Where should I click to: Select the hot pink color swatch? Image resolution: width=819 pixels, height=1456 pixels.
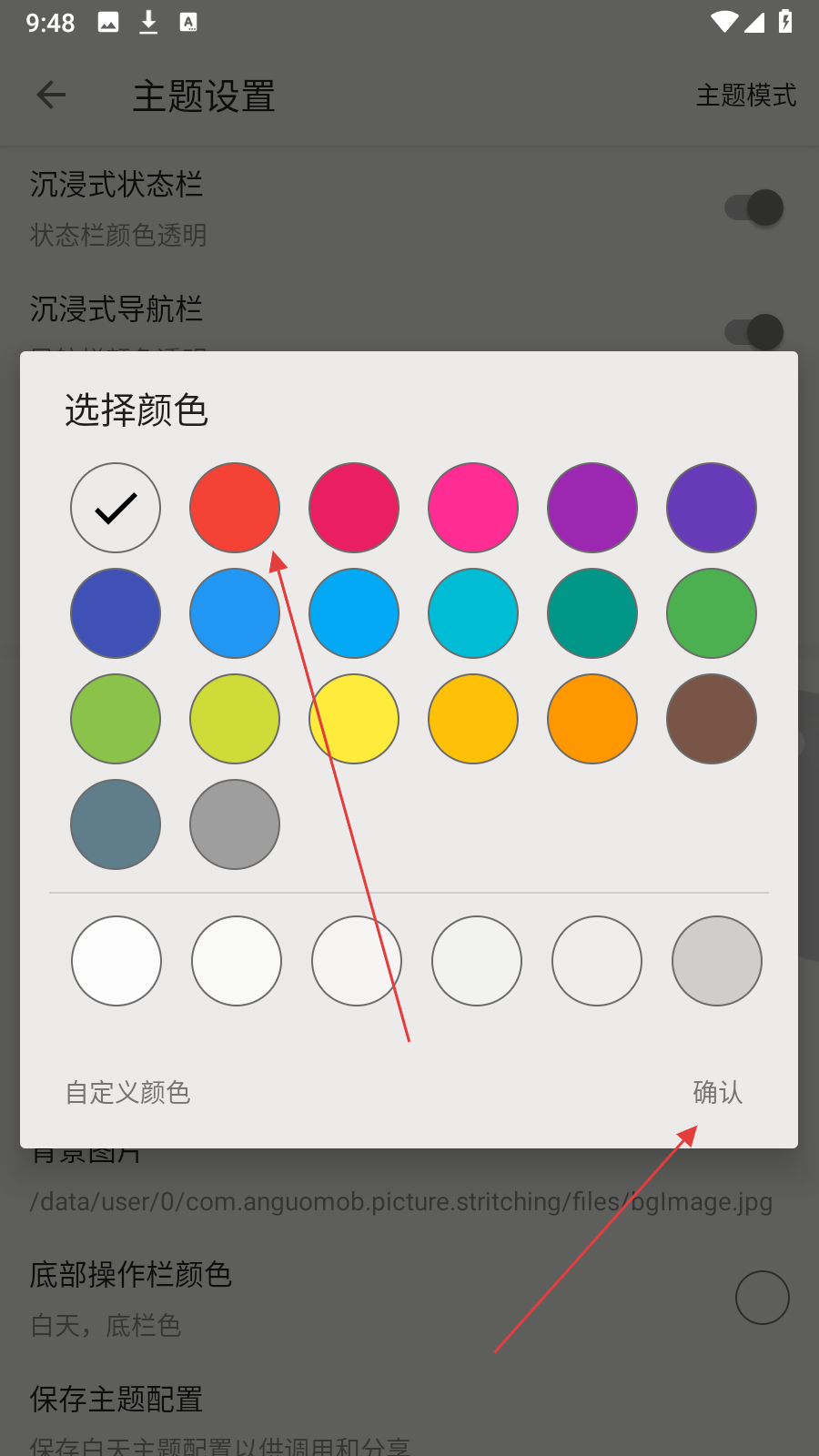tap(473, 508)
